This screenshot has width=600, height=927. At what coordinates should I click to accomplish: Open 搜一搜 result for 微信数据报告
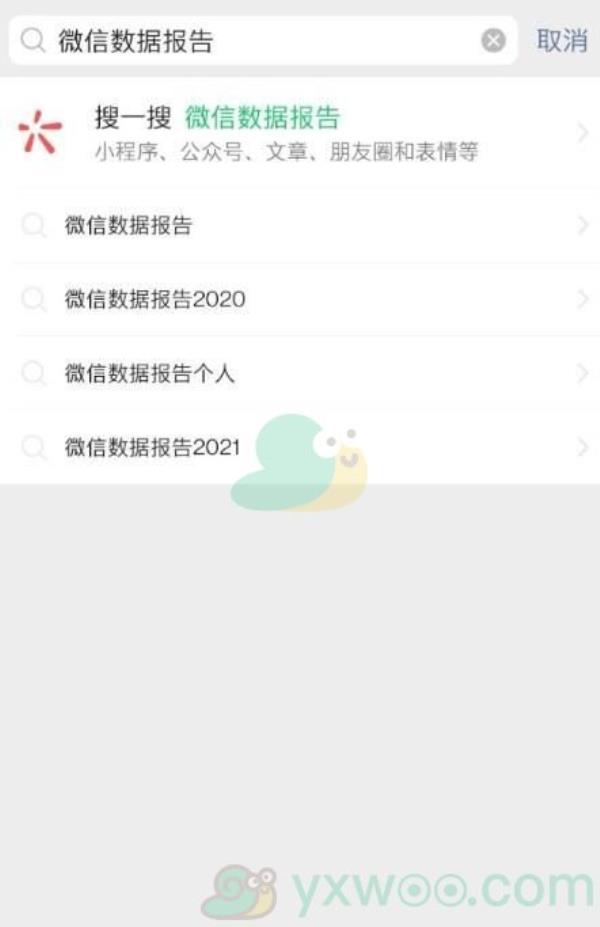[300, 133]
